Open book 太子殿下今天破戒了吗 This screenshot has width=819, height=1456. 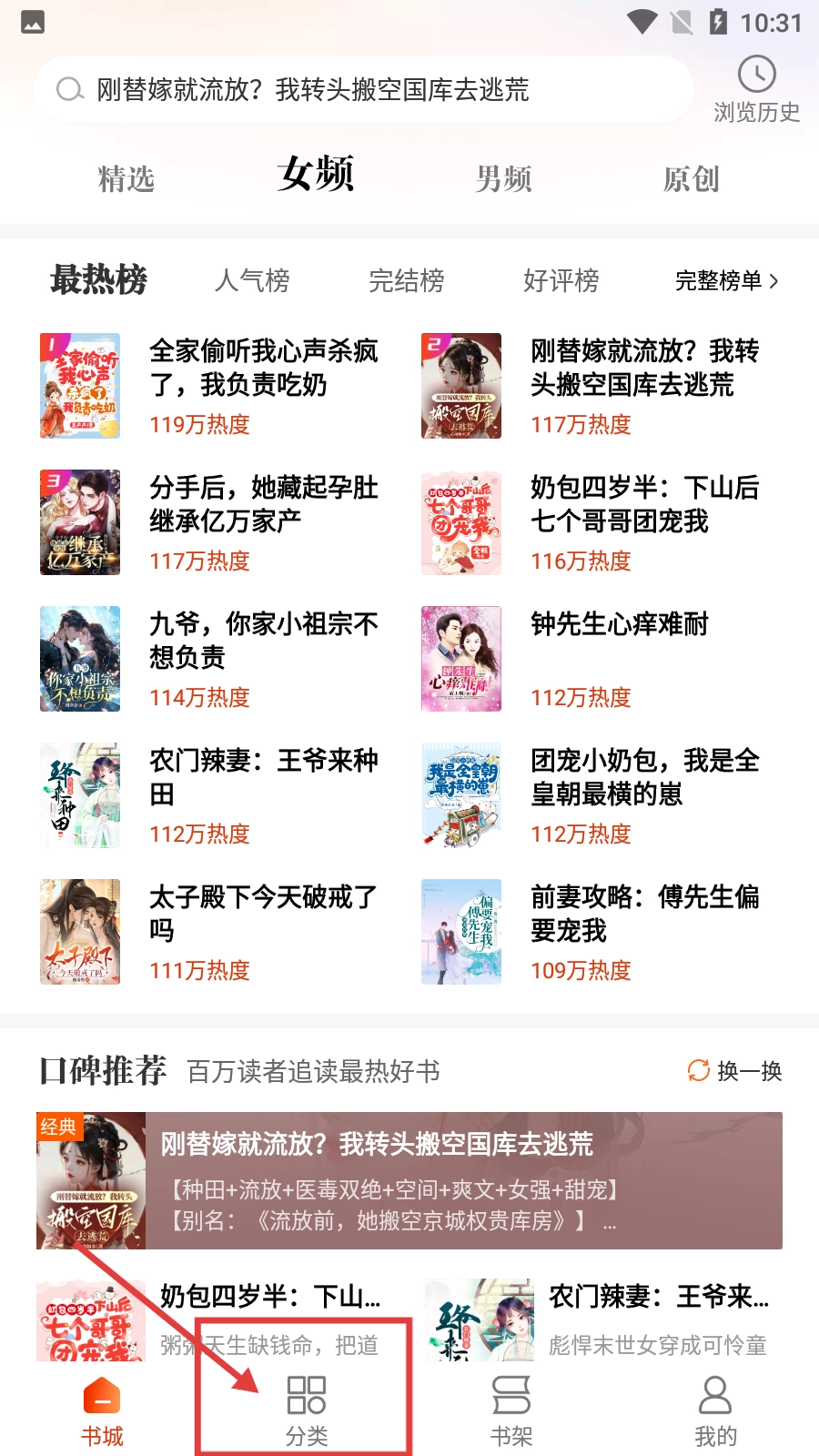pyautogui.click(x=263, y=914)
